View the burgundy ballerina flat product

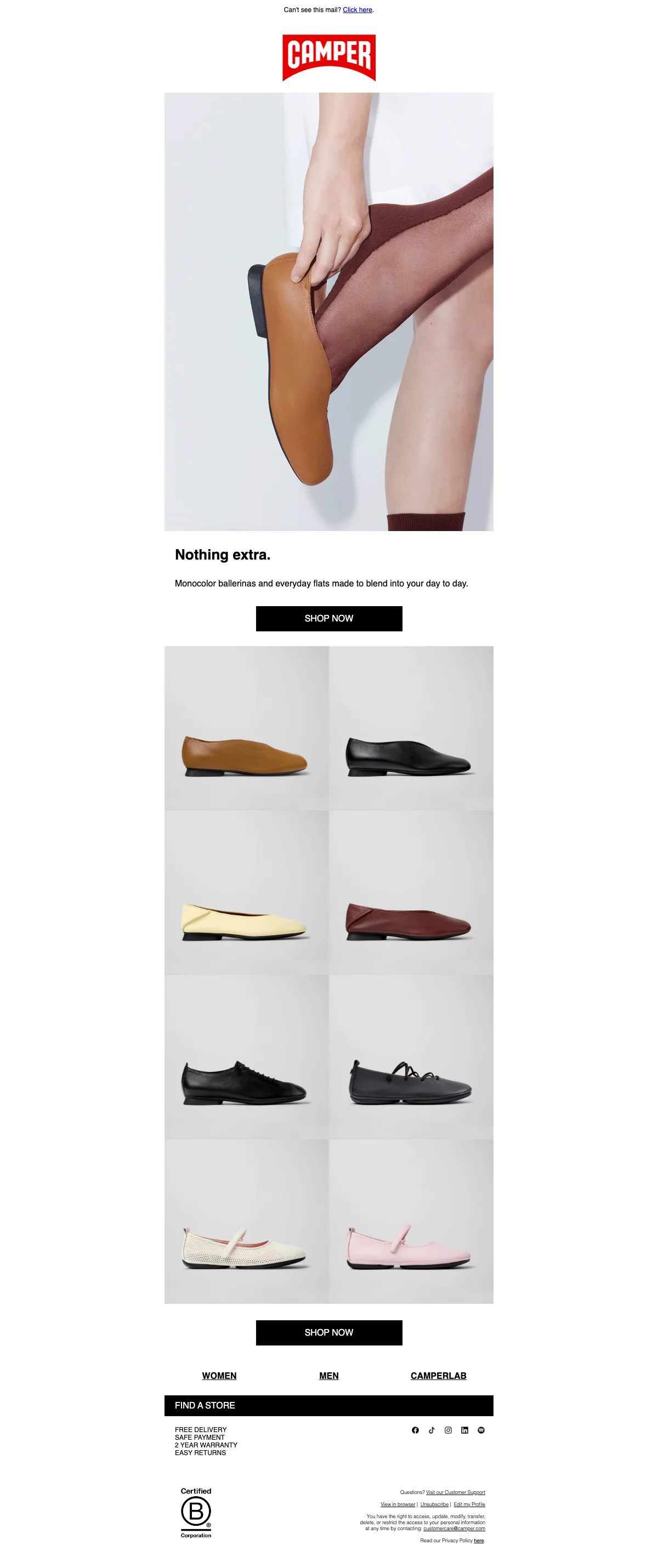[x=411, y=892]
